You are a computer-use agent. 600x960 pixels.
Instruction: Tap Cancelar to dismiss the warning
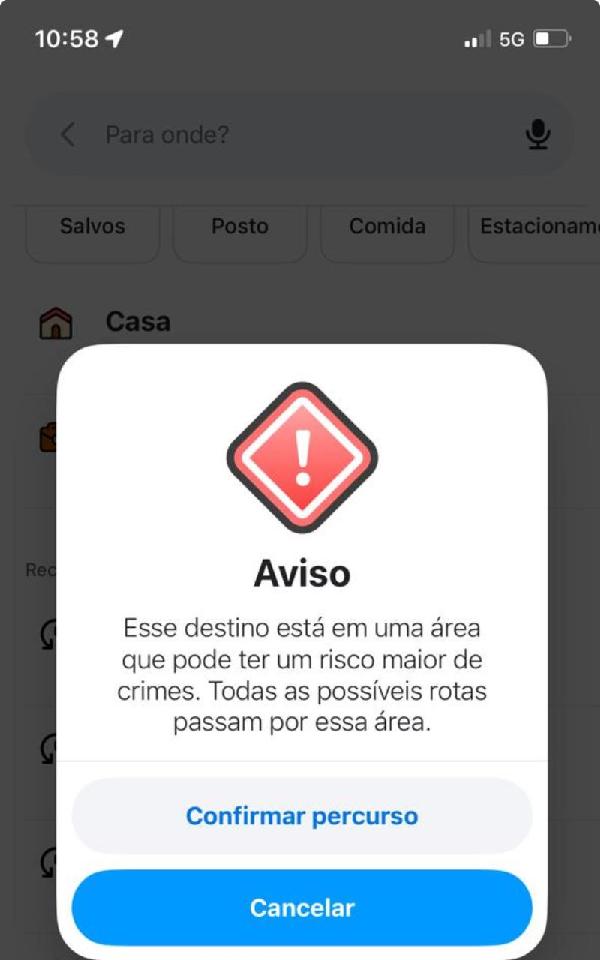click(301, 908)
